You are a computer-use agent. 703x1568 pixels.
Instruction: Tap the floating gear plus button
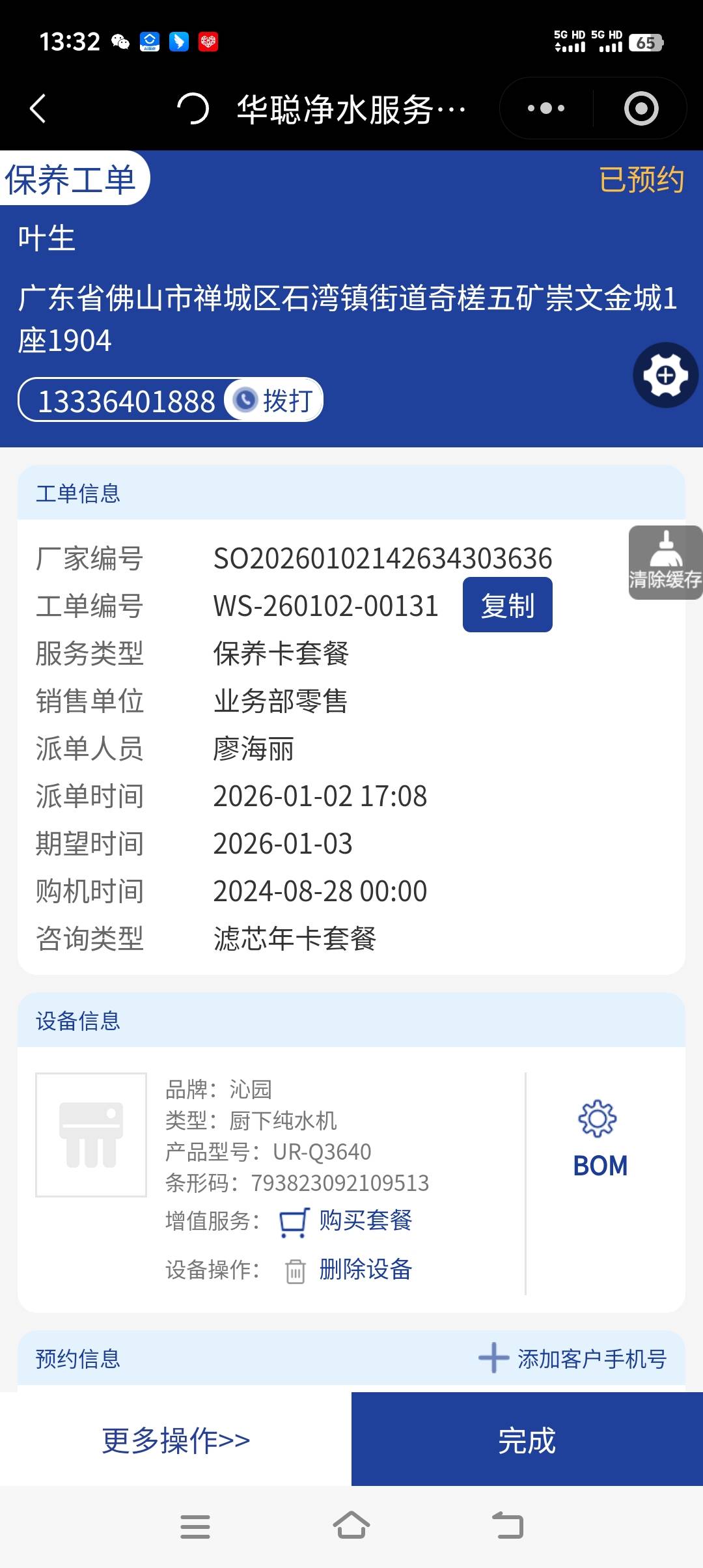(665, 375)
